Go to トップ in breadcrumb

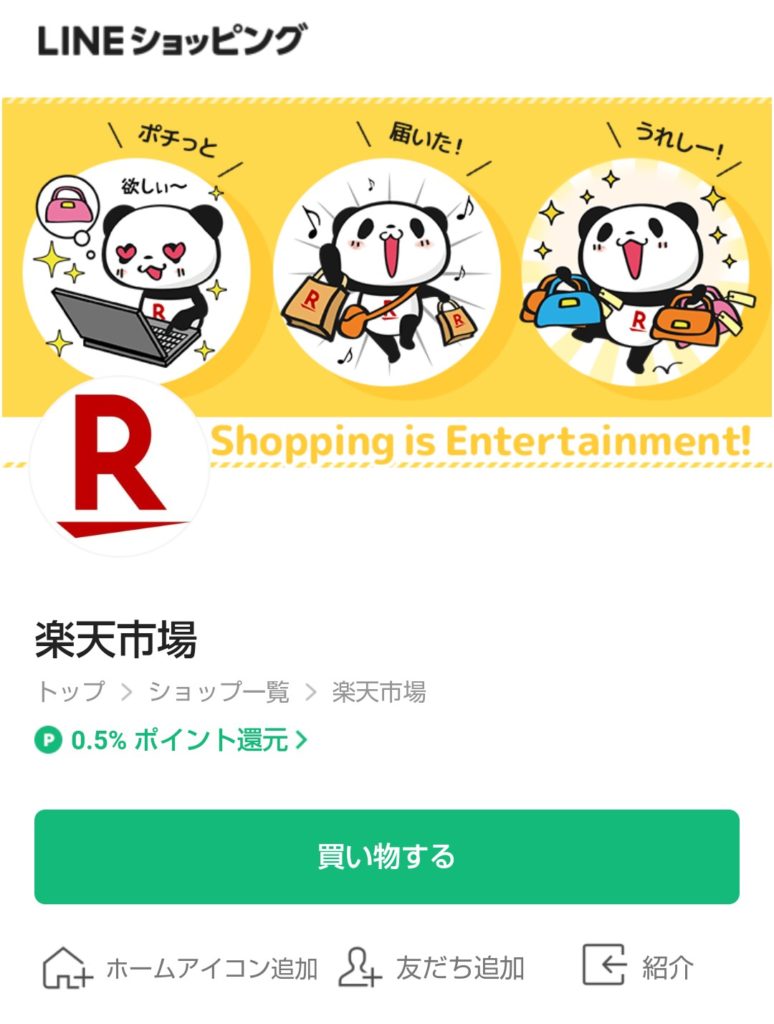(x=70, y=691)
